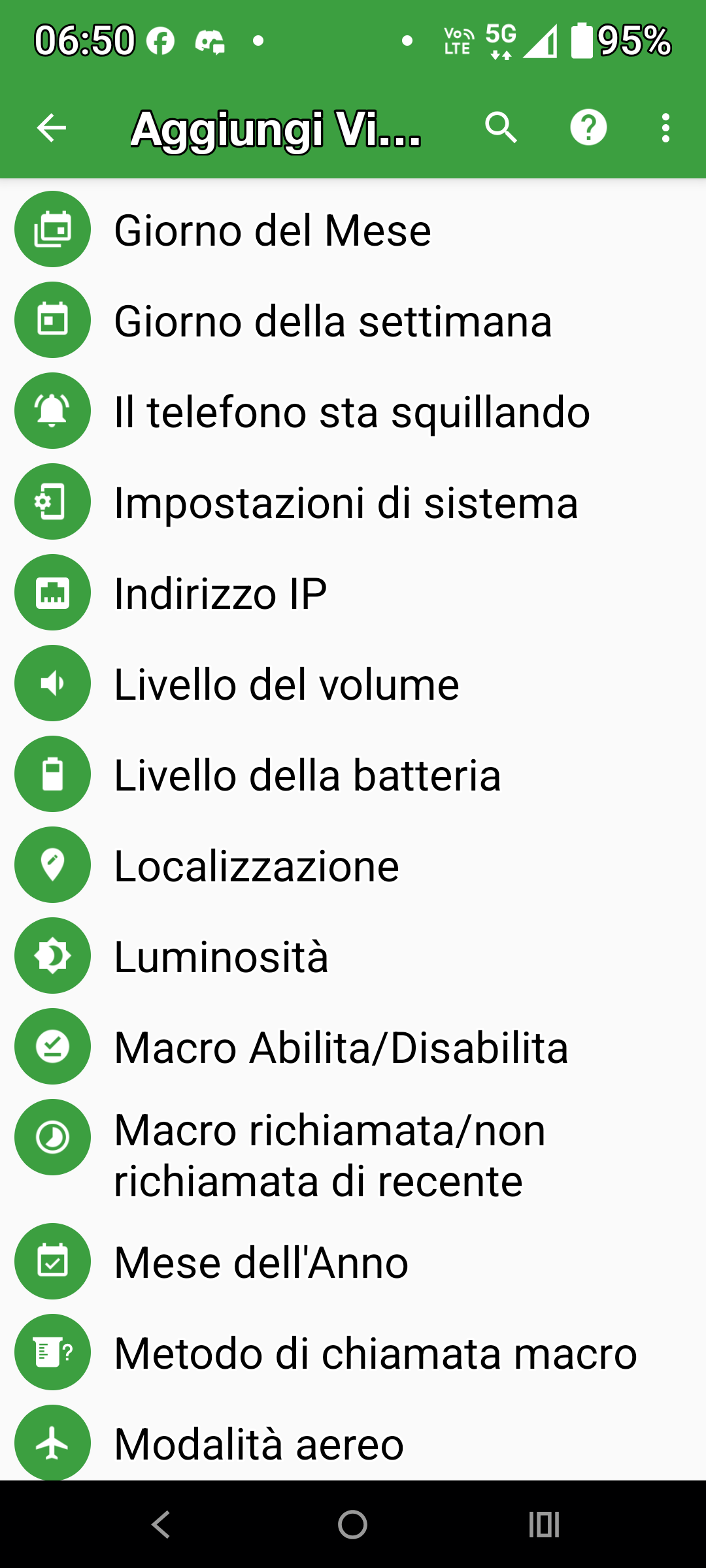This screenshot has height=1568, width=706.
Task: Open recent apps from the navigation bar
Action: (x=544, y=1524)
